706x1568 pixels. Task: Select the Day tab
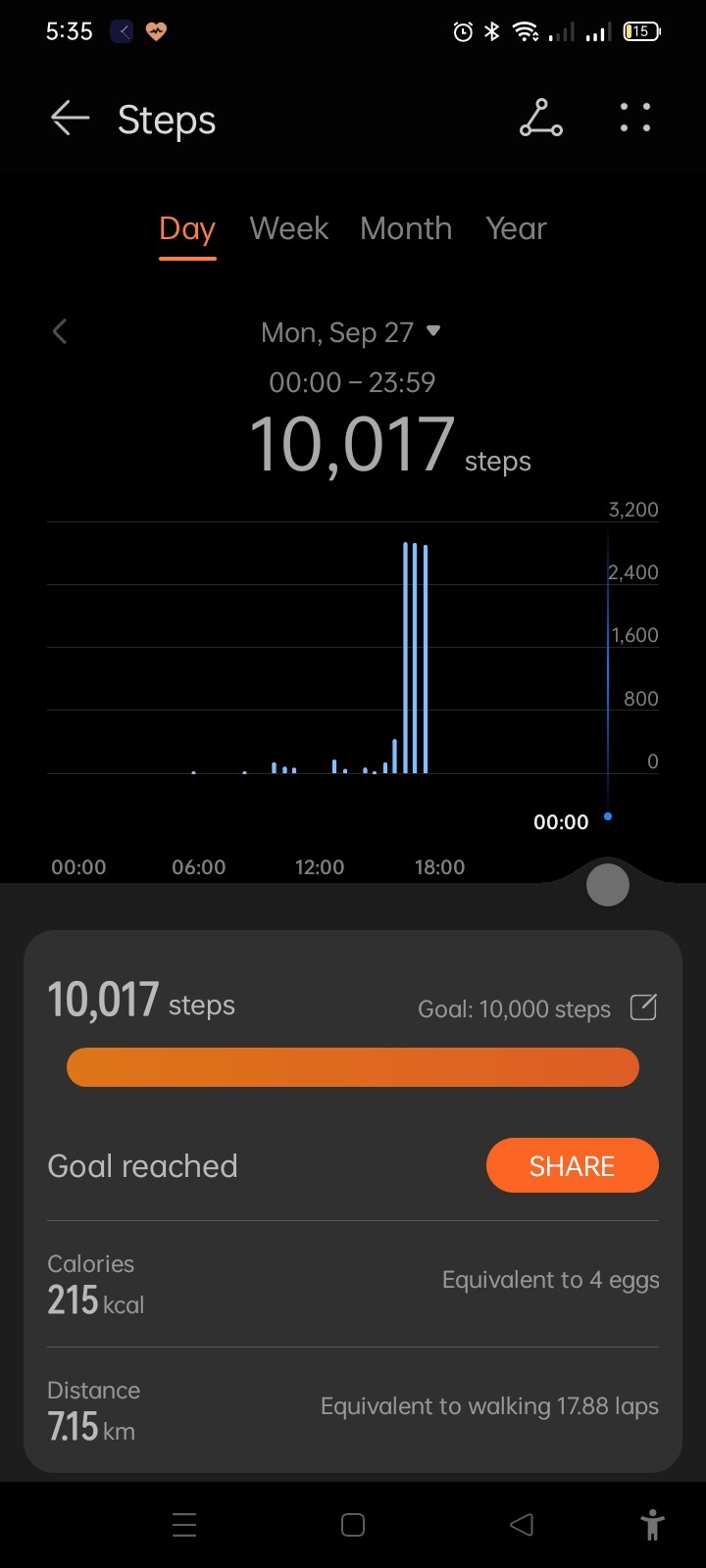point(187,229)
